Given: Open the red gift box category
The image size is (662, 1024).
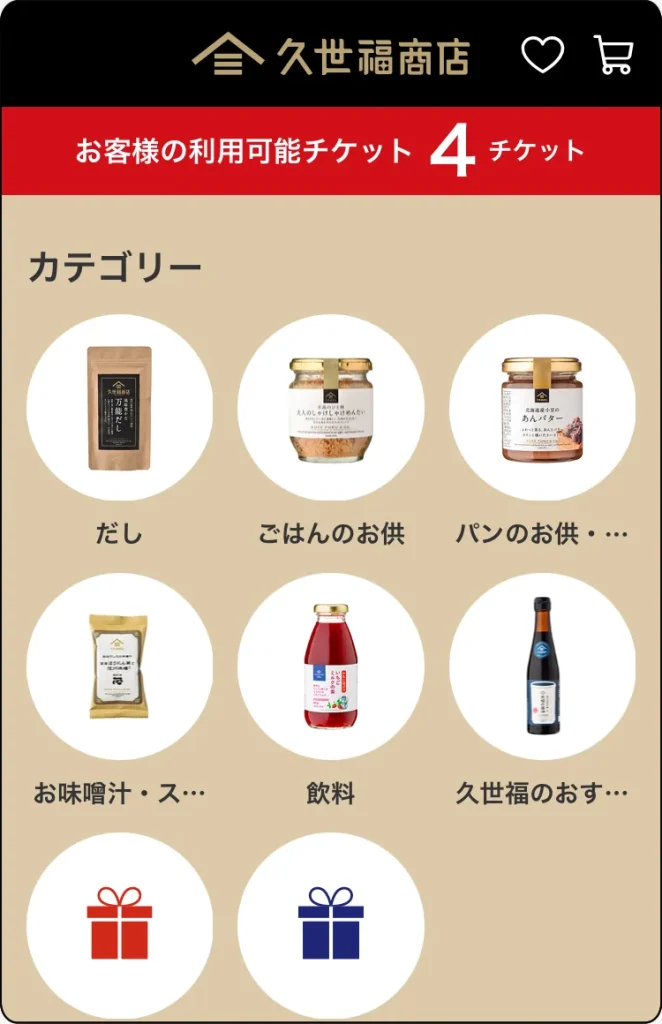Looking at the screenshot, I should (x=119, y=925).
